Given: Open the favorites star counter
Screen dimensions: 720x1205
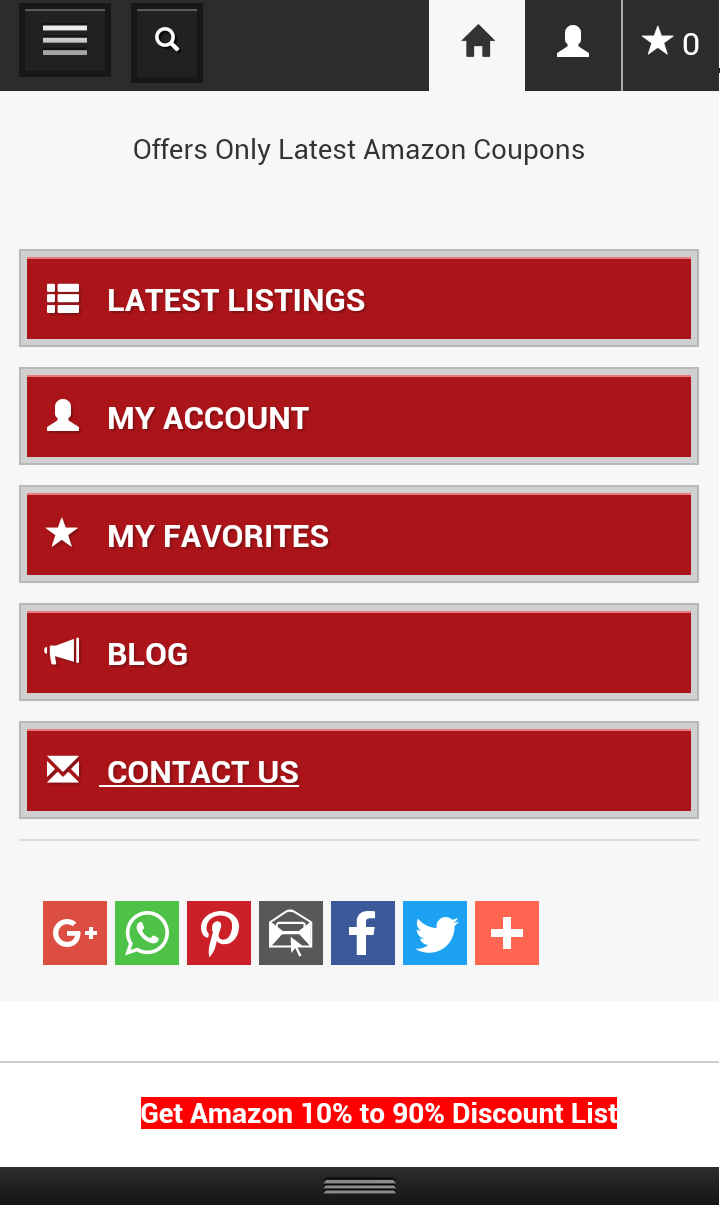Looking at the screenshot, I should coord(670,43).
